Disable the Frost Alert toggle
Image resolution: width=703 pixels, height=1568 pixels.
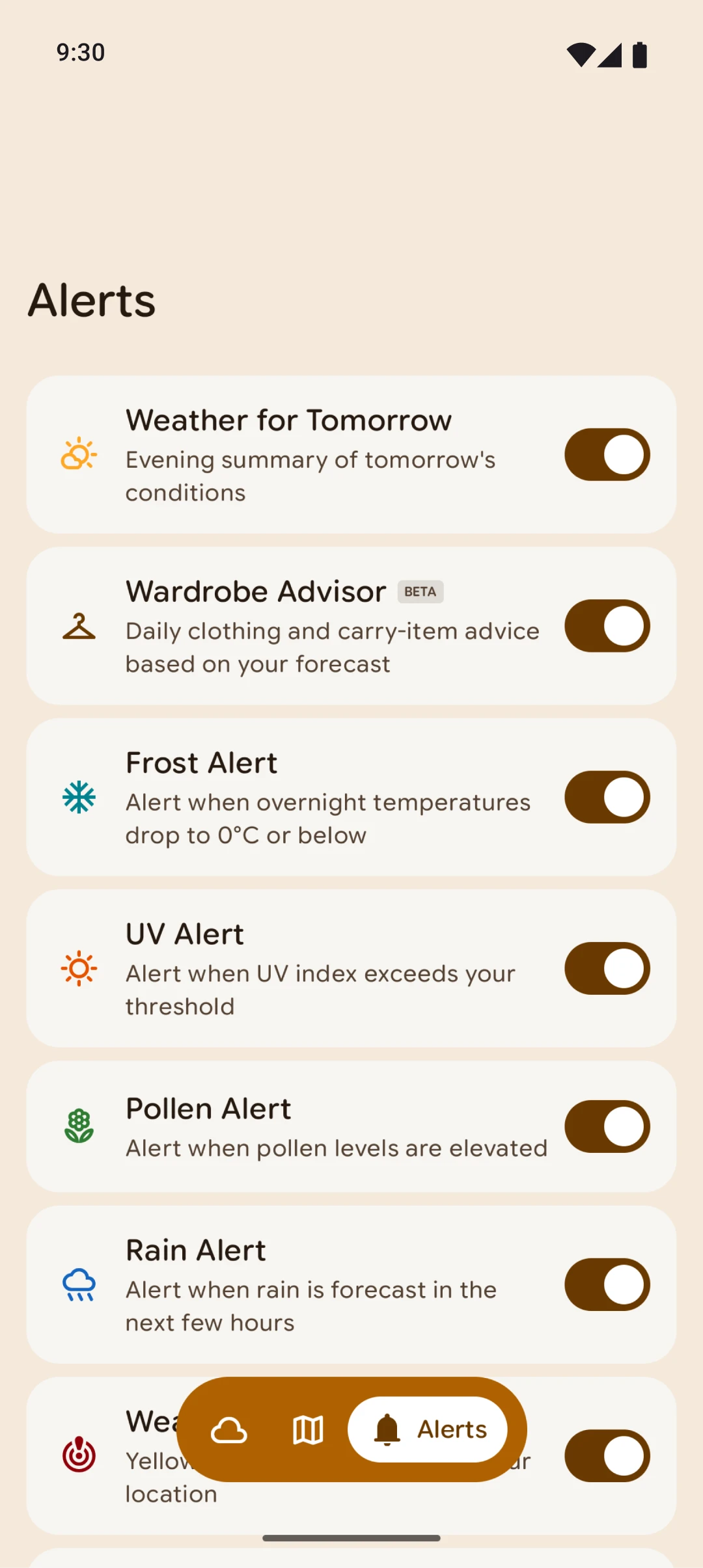click(607, 797)
